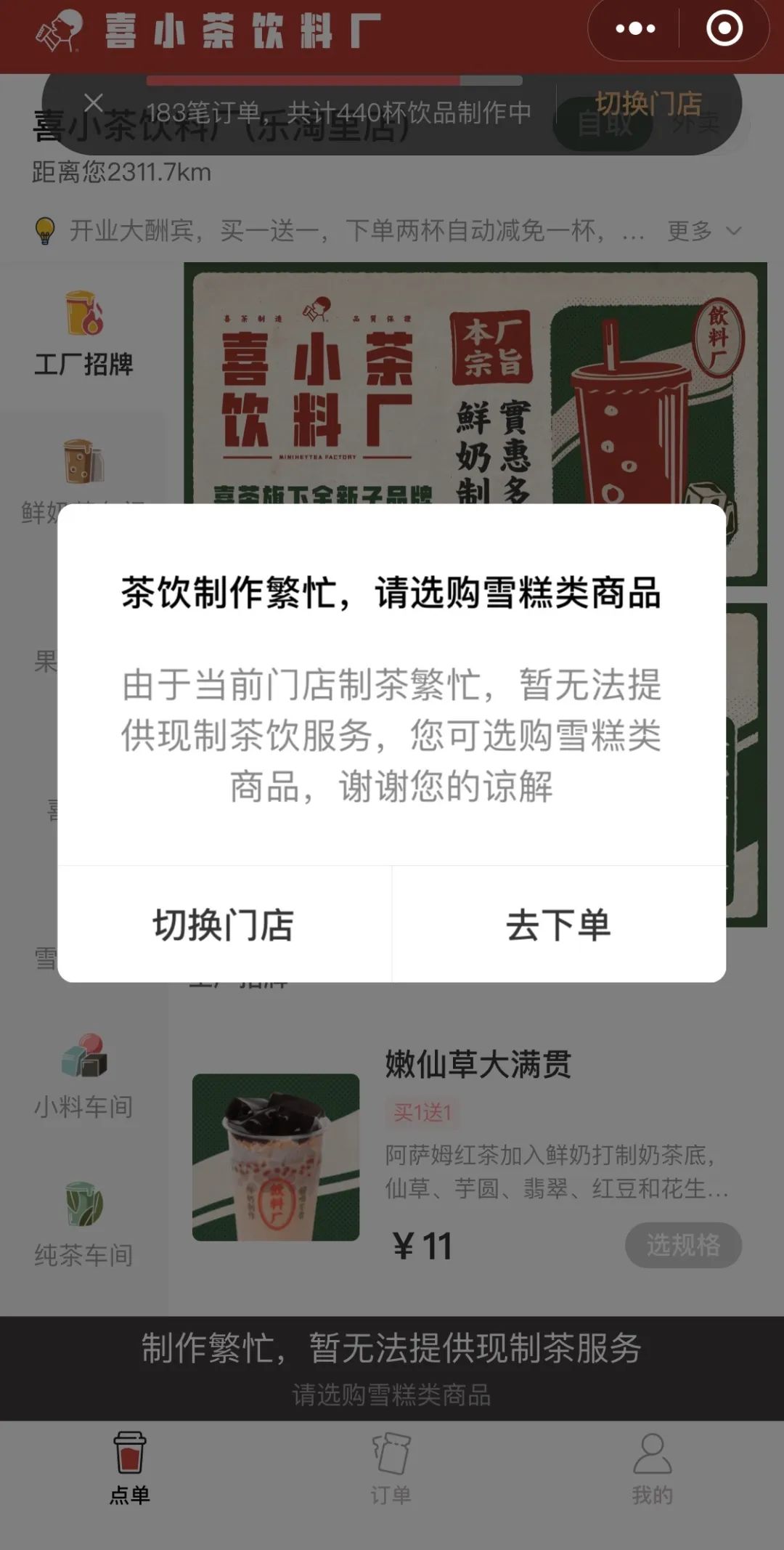The width and height of the screenshot is (784, 1550).
Task: Select the 纯茶车间 category
Action: tap(83, 1225)
